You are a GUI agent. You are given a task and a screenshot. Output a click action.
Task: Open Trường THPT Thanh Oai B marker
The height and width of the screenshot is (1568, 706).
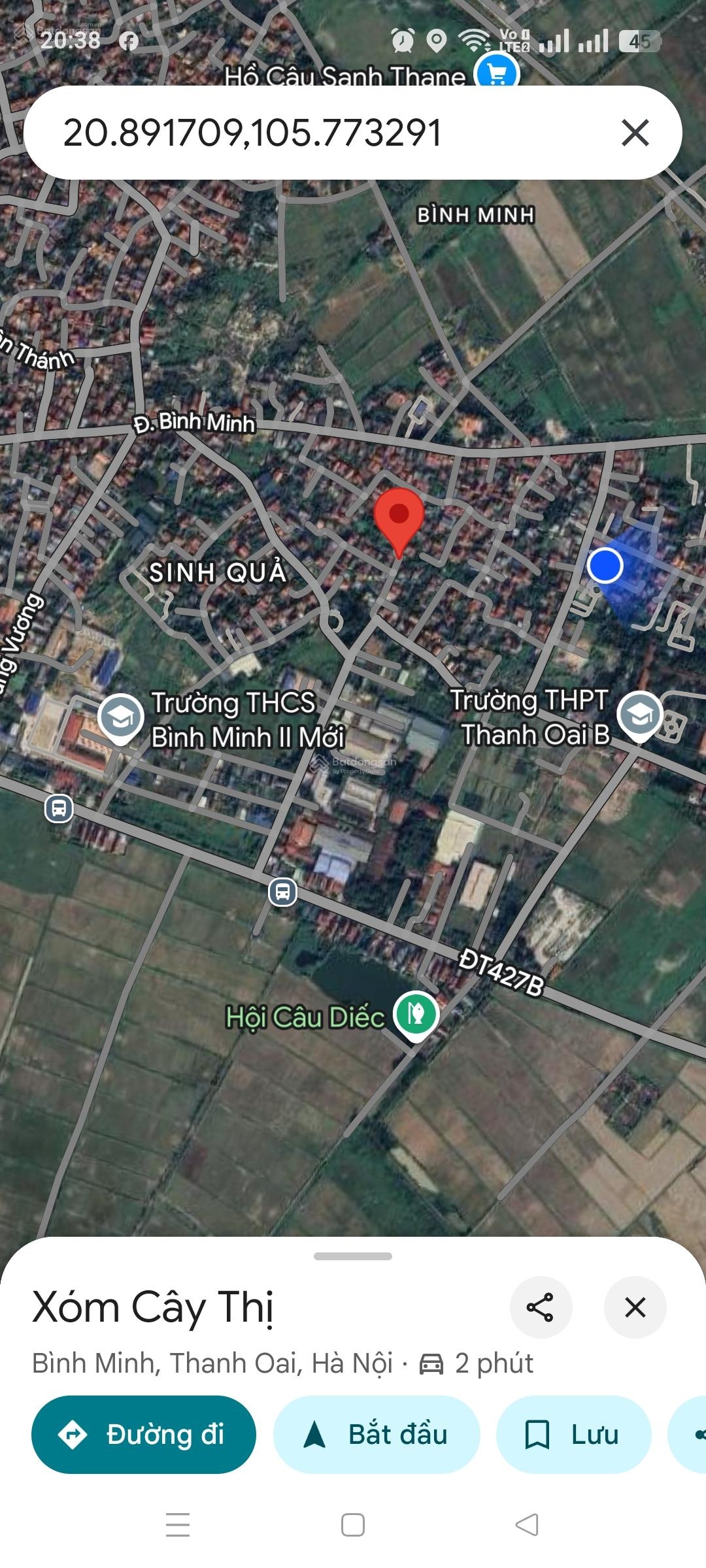tap(640, 715)
